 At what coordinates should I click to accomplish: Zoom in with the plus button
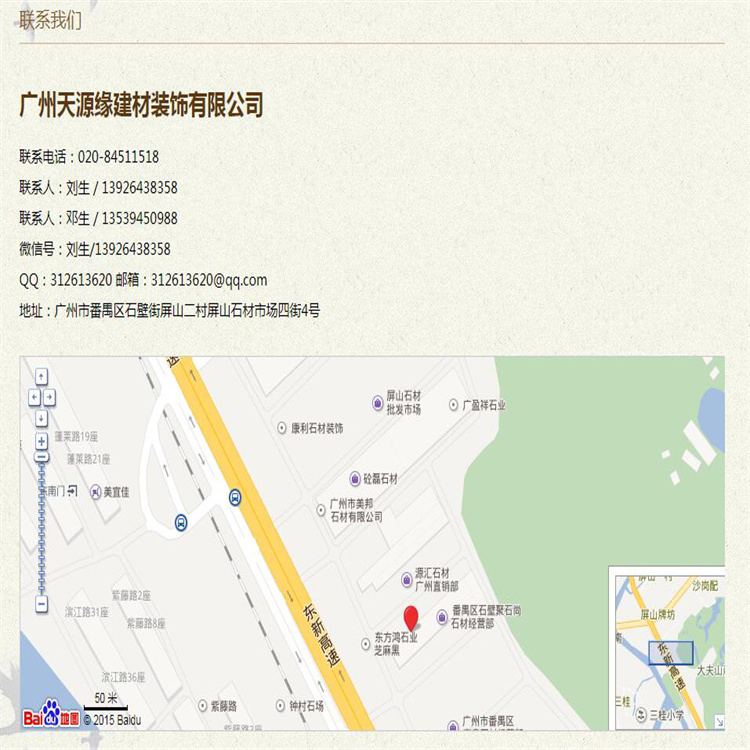(x=41, y=440)
